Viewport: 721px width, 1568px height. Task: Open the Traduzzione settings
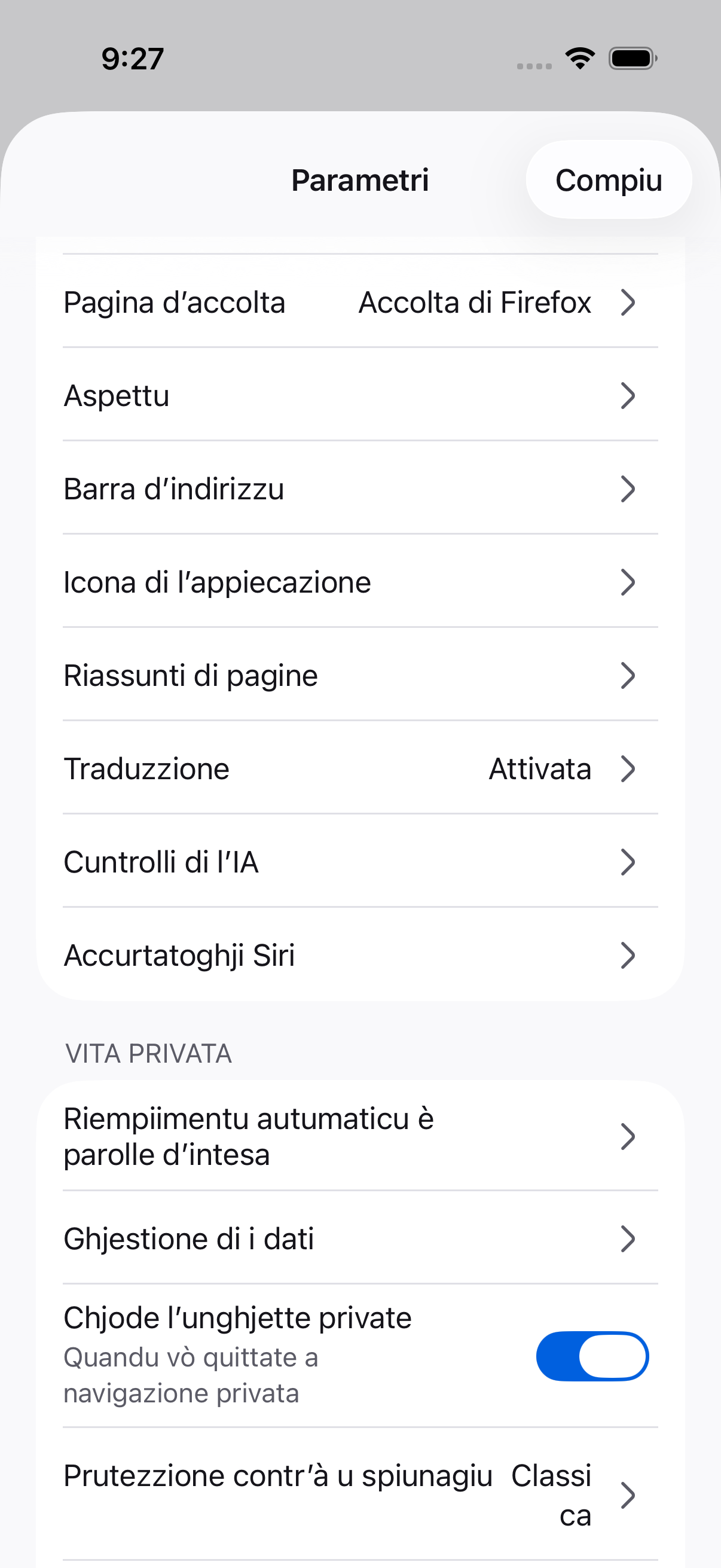(360, 768)
